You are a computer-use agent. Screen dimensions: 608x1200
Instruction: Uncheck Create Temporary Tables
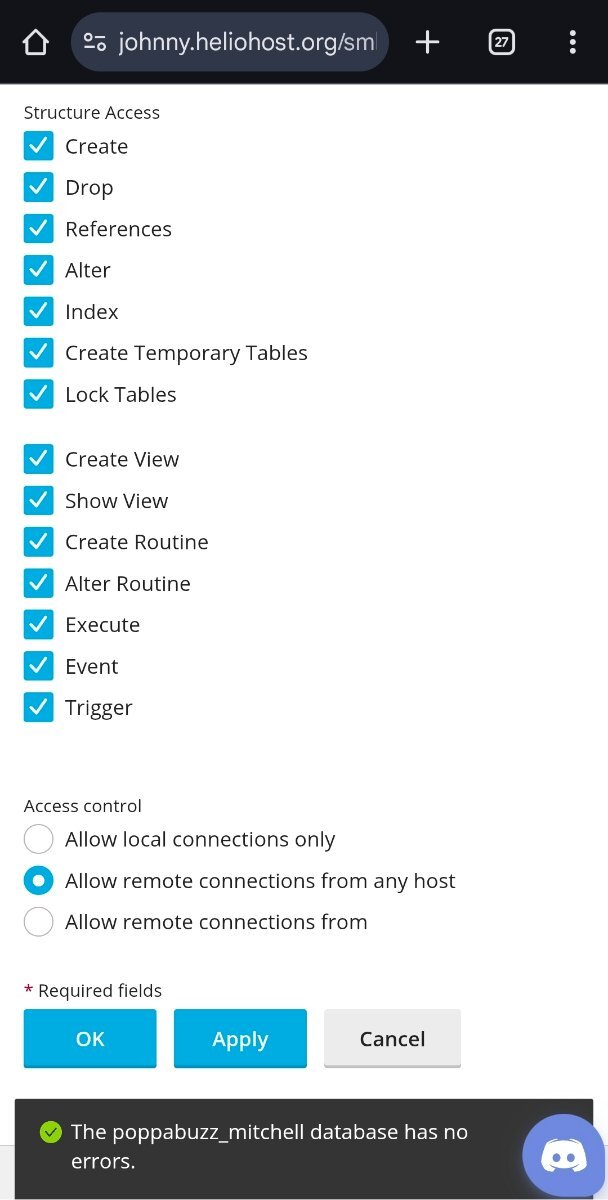38,353
